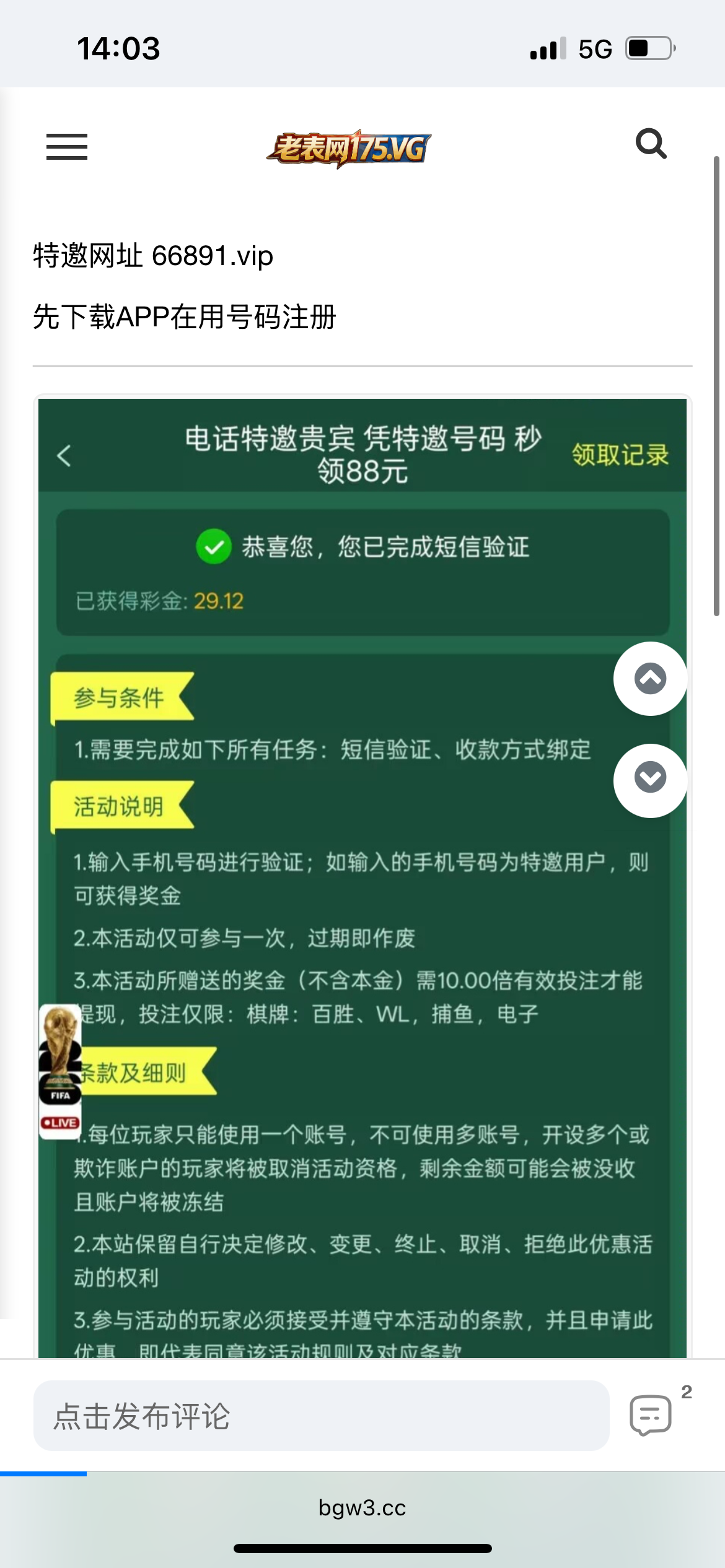Tap the up arrow floating button
Image resolution: width=725 pixels, height=1568 pixels.
coord(650,679)
